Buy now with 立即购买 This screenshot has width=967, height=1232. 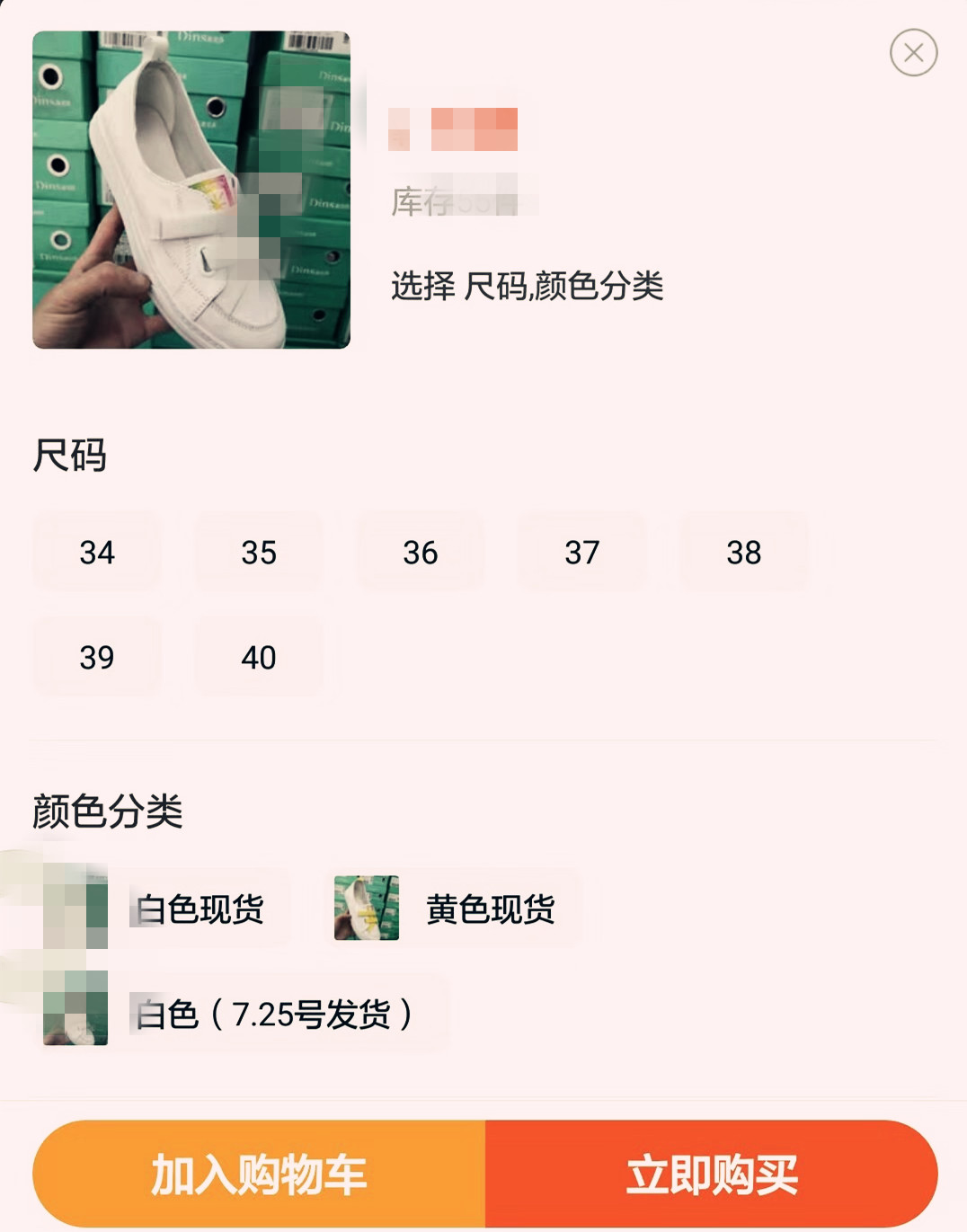(711, 1174)
